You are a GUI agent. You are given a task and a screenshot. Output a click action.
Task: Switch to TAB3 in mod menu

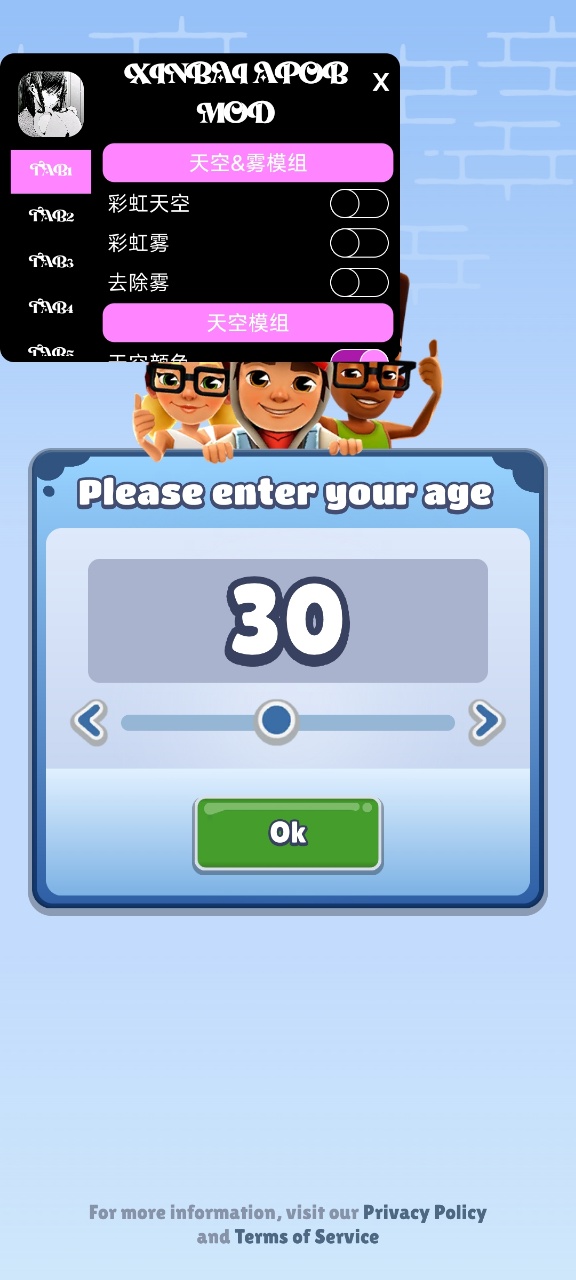tap(51, 262)
